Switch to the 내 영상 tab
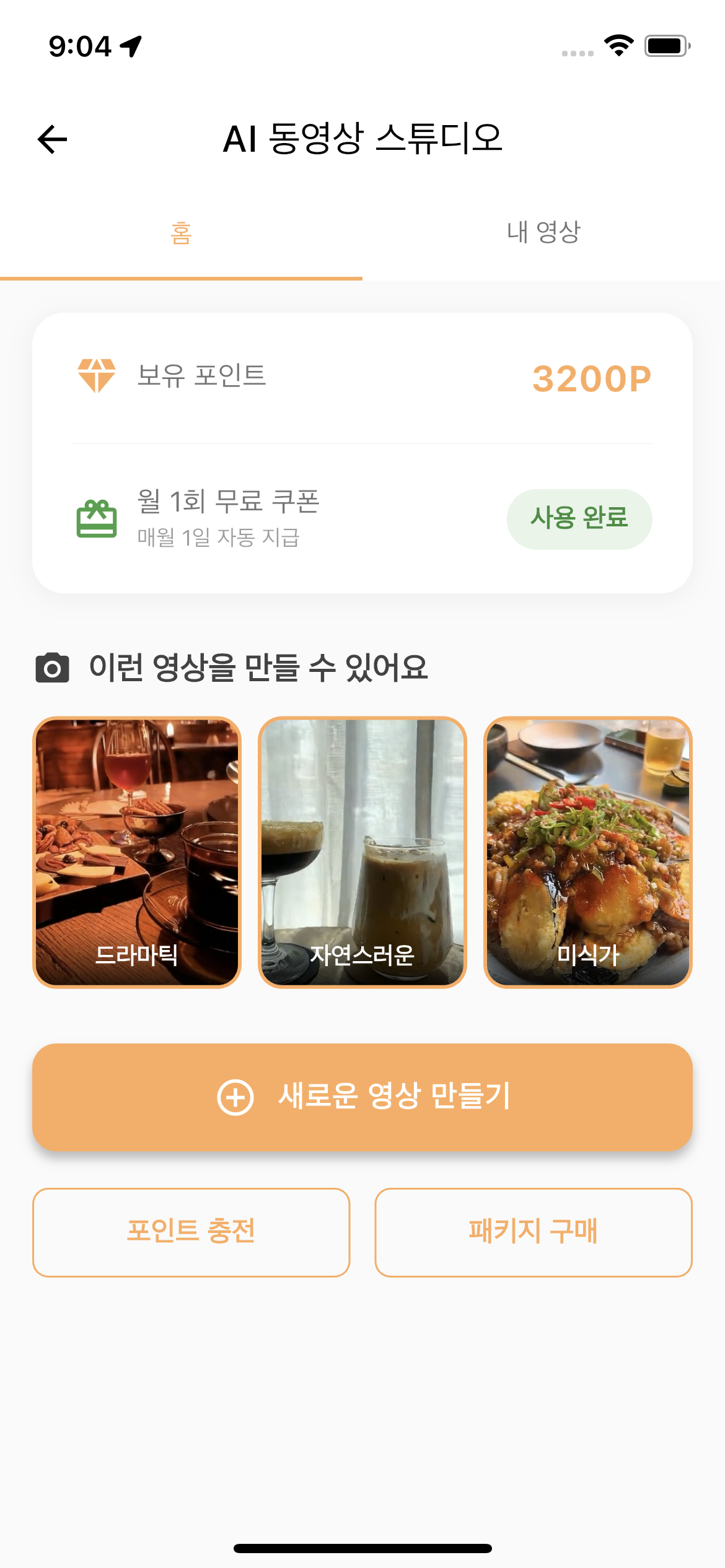Screen dimensions: 725x1568 pyautogui.click(x=543, y=230)
